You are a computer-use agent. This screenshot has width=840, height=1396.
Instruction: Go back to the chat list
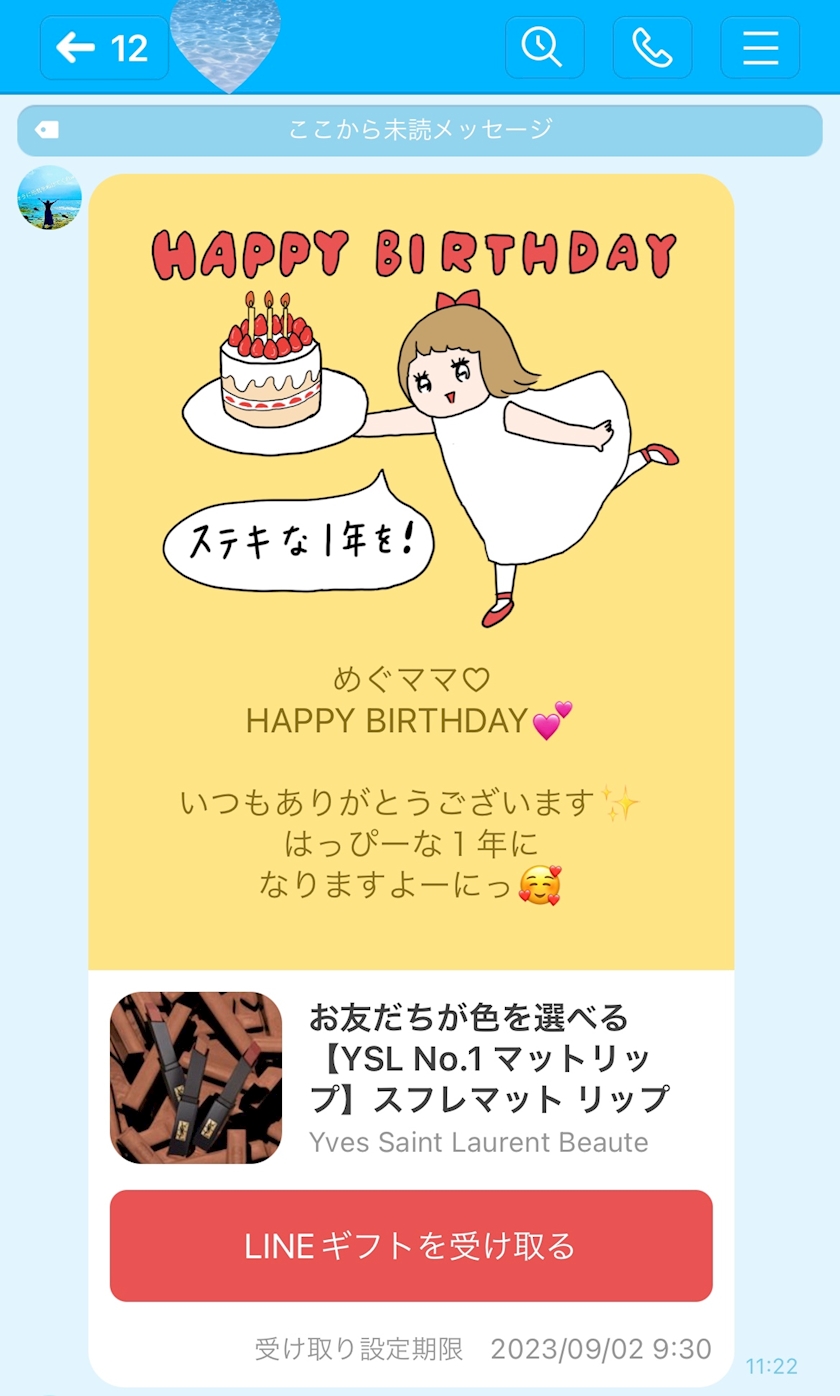coord(102,47)
